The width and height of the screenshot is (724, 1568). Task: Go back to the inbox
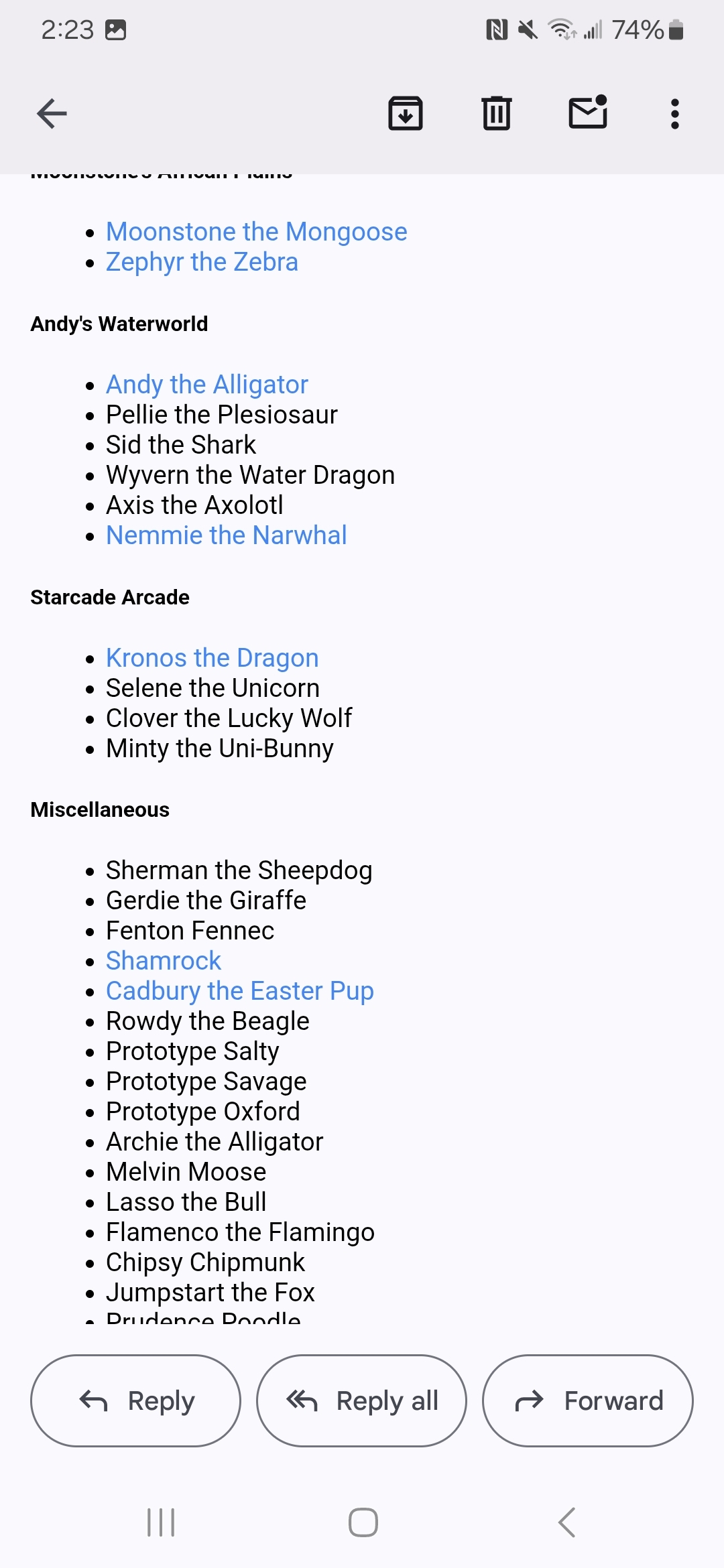tap(52, 113)
